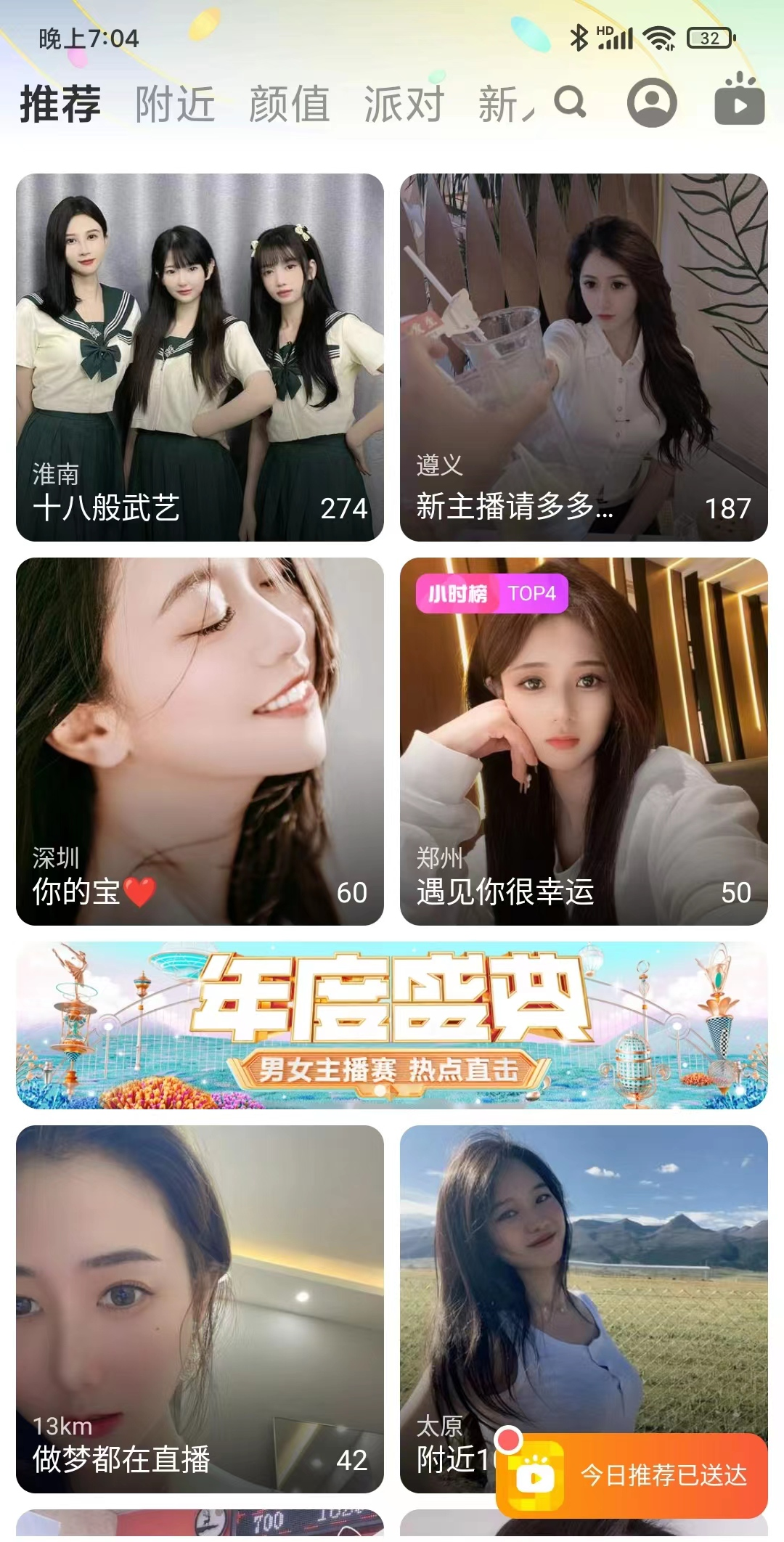The image size is (784, 1542).
Task: Switch to the 颜值 tab
Action: pyautogui.click(x=289, y=104)
